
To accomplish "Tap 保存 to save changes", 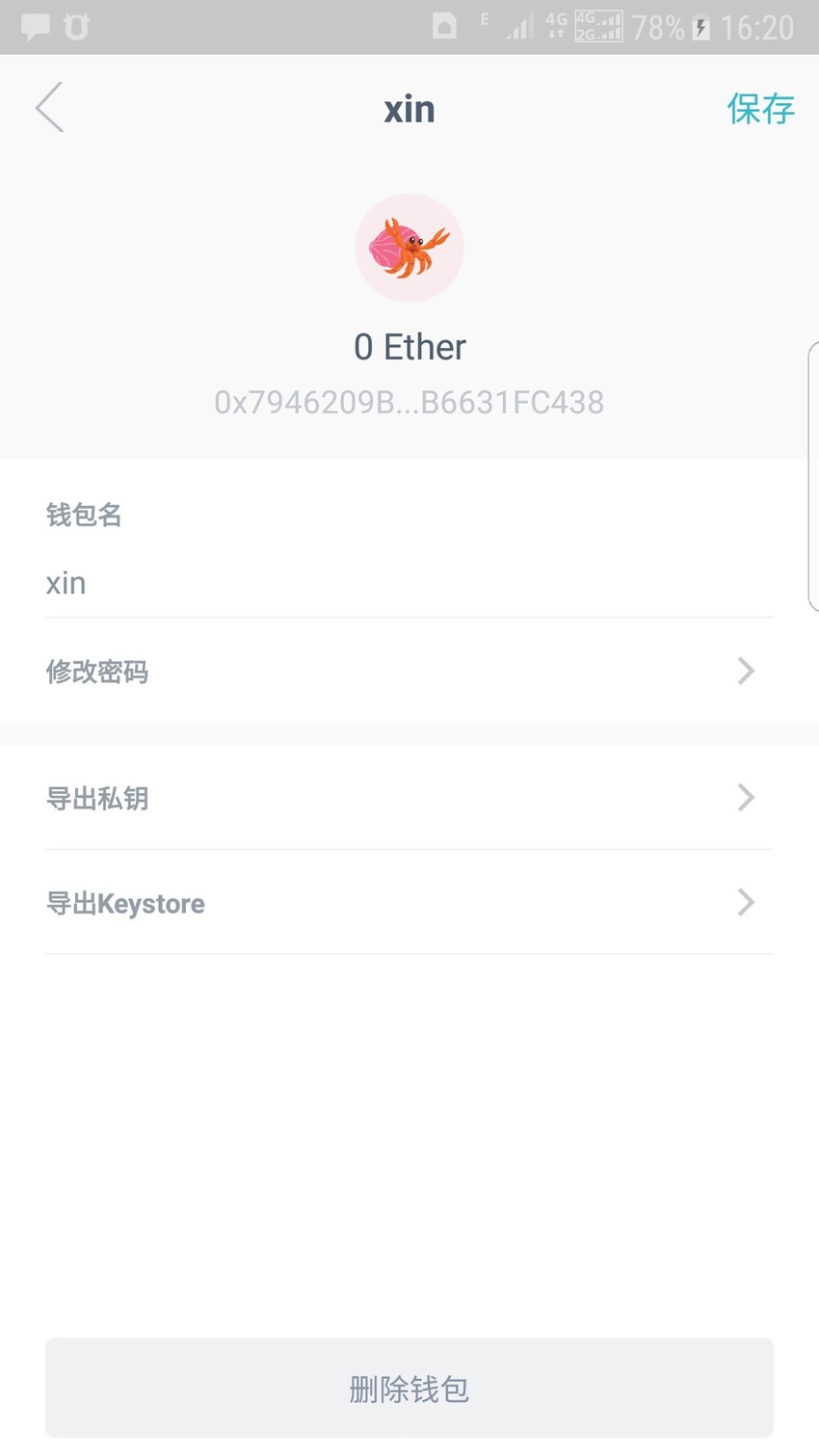I will (760, 109).
